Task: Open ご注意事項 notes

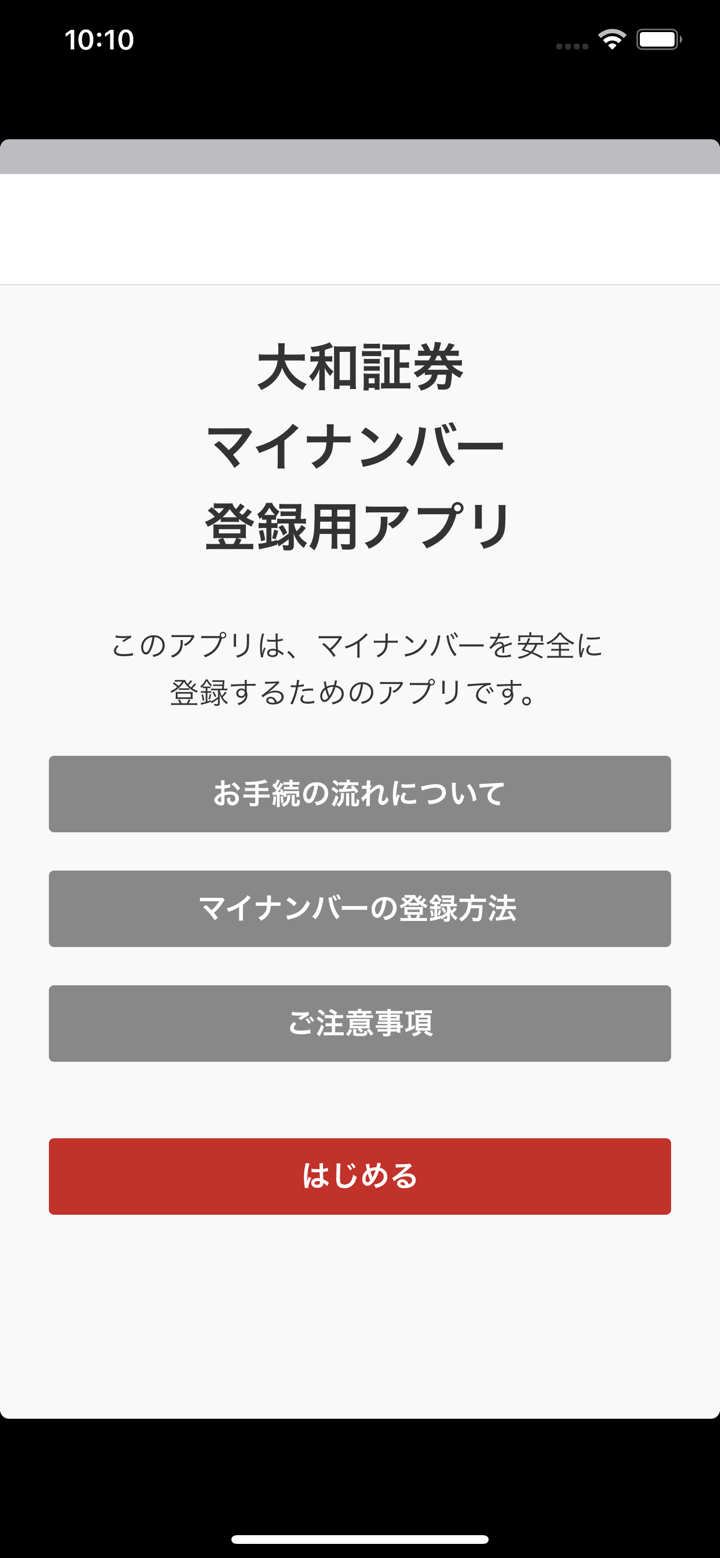Action: coord(360,1024)
